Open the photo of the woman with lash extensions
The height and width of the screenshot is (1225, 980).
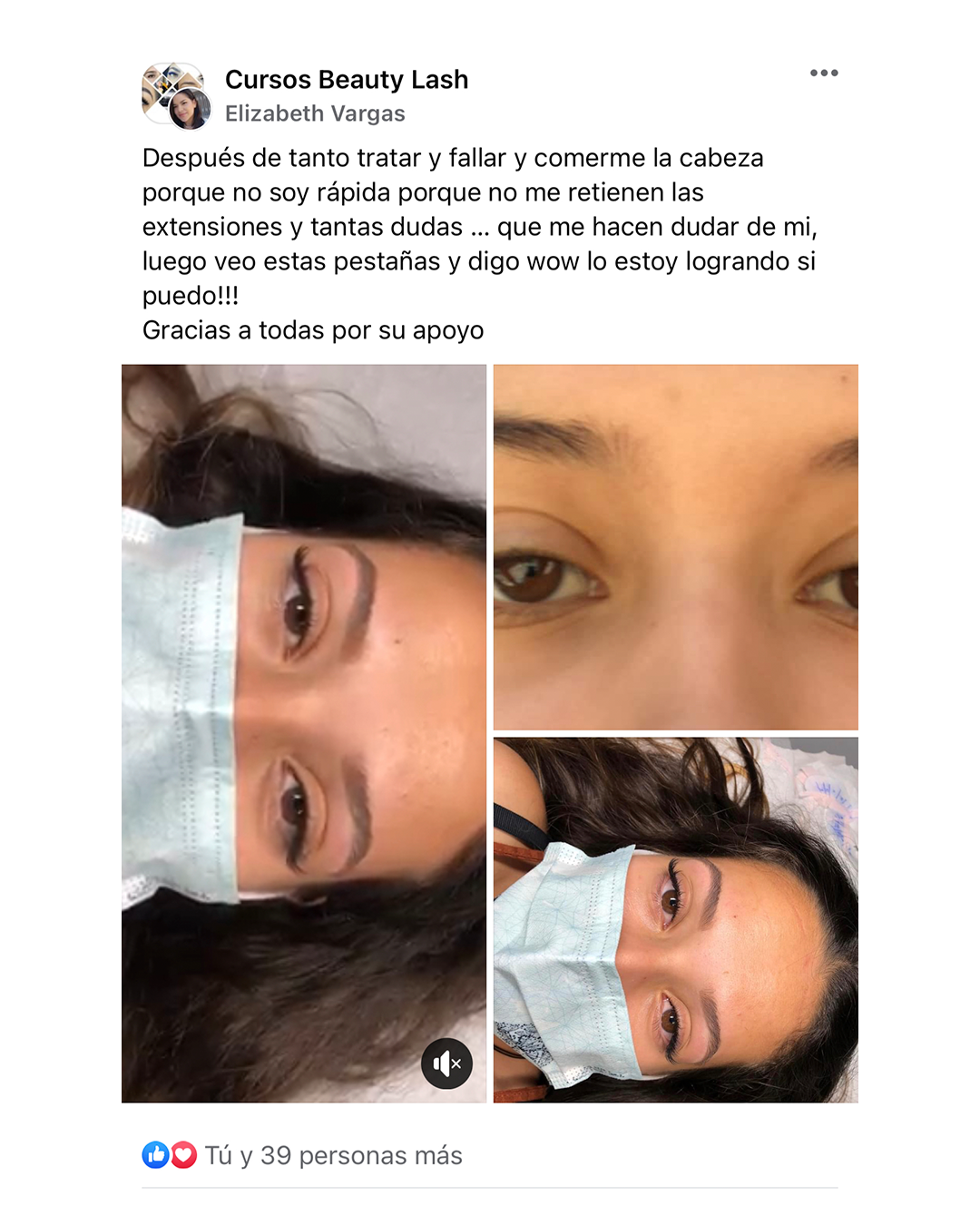tap(675, 920)
